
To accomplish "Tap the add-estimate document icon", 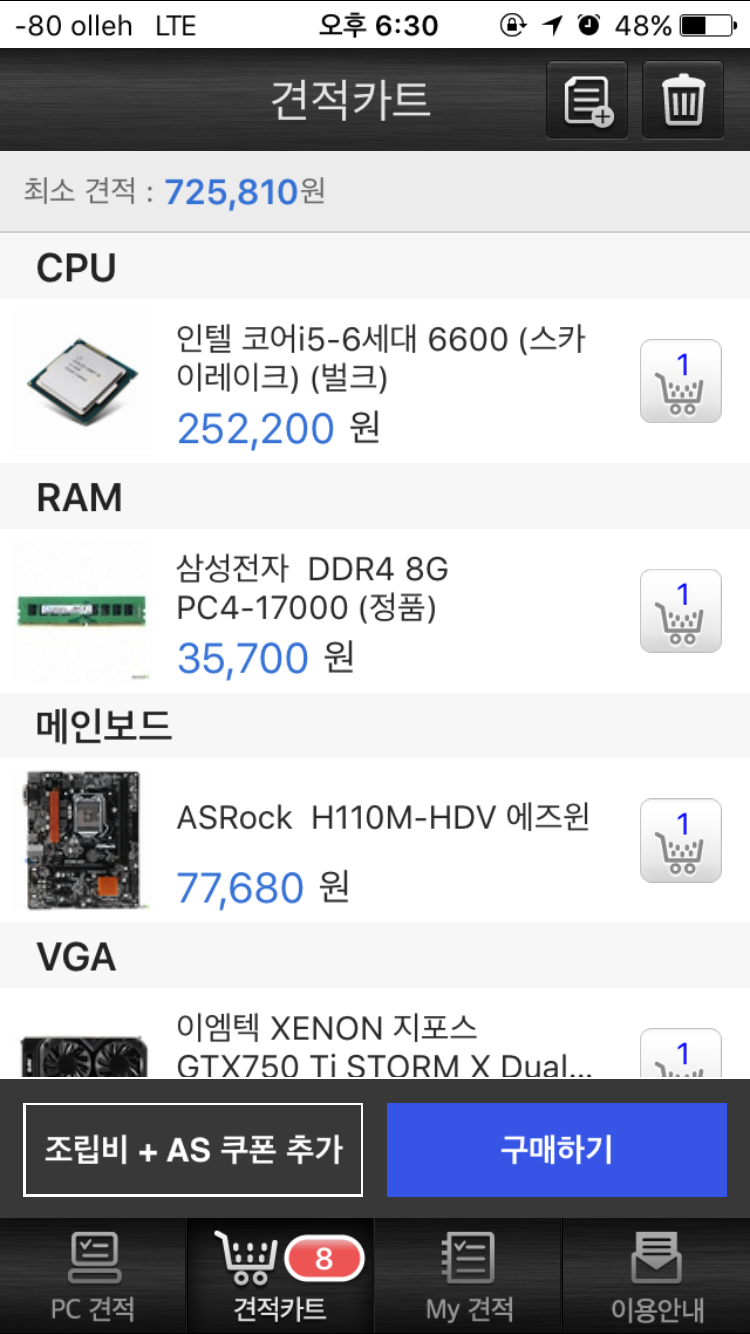I will tap(587, 100).
